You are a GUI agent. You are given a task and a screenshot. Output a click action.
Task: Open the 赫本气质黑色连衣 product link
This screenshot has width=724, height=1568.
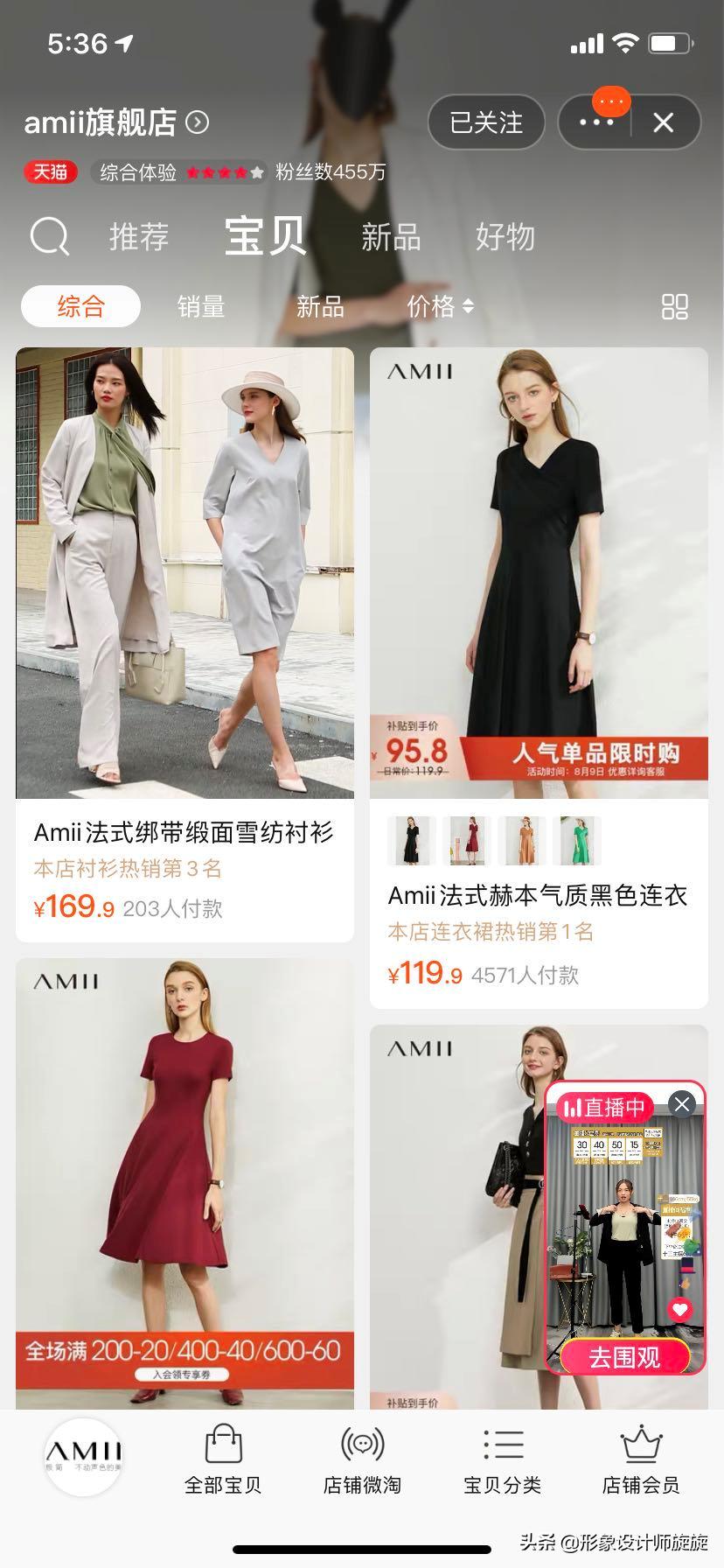pyautogui.click(x=537, y=896)
